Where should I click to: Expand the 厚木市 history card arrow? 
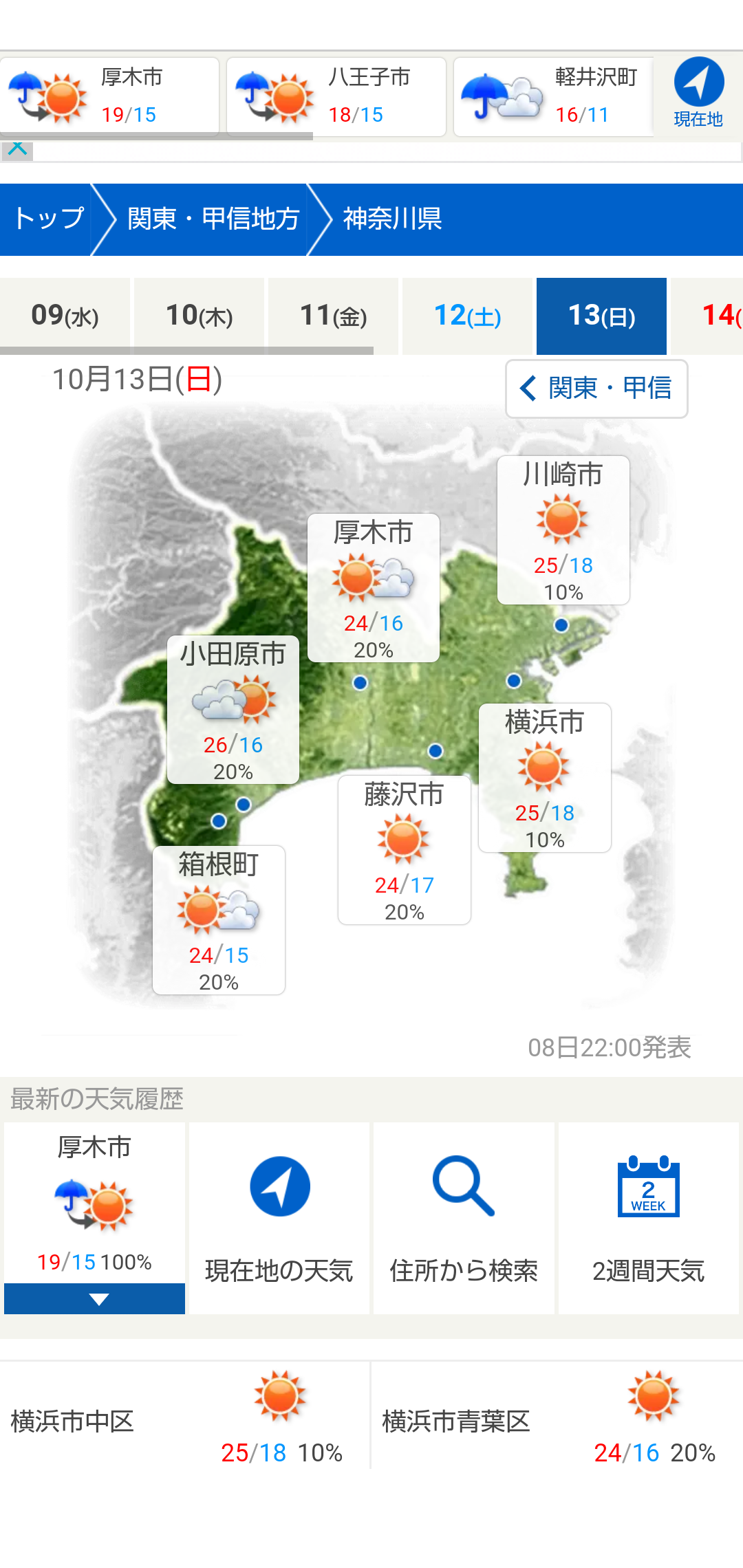(95, 1298)
